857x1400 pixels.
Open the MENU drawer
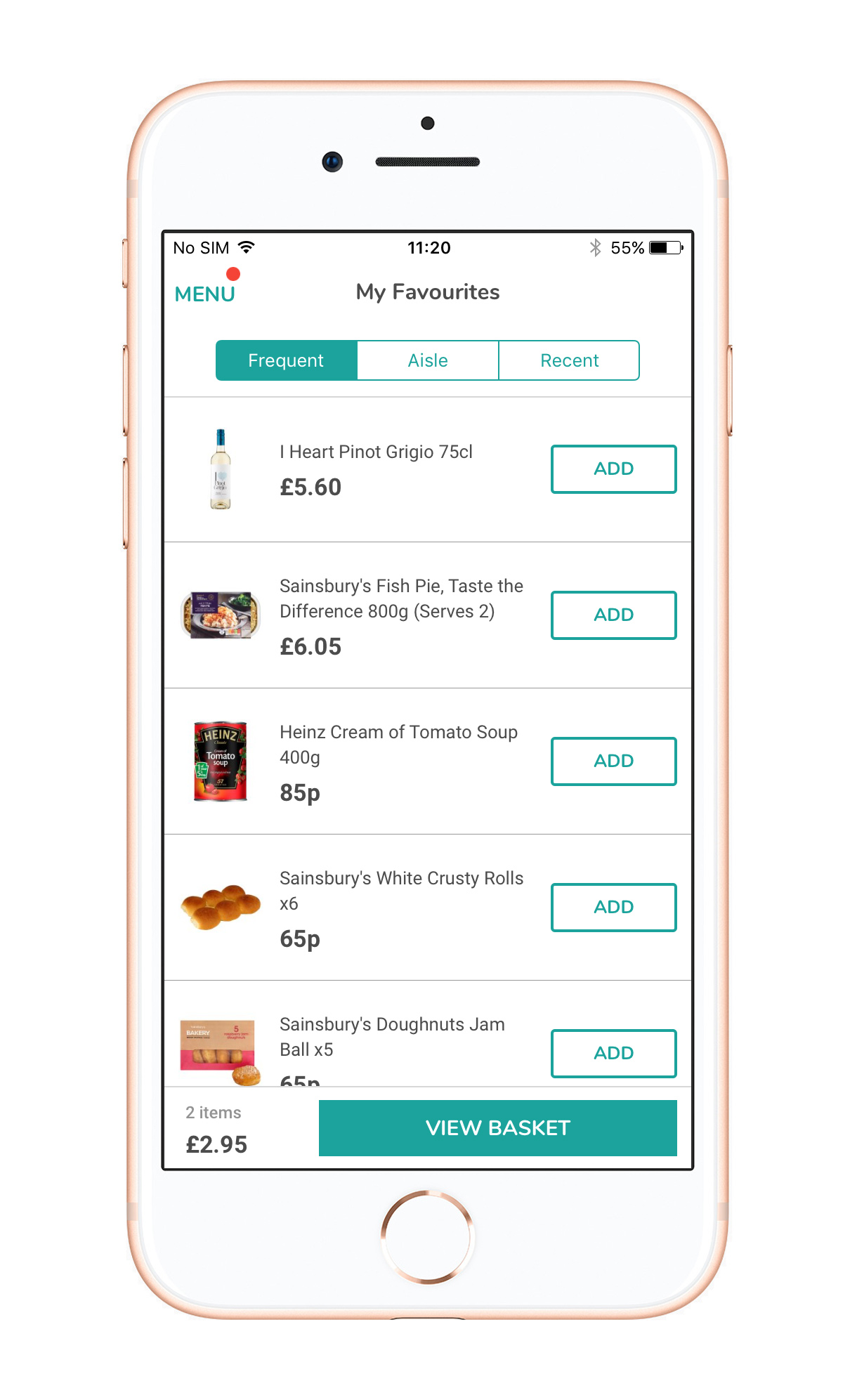204,294
